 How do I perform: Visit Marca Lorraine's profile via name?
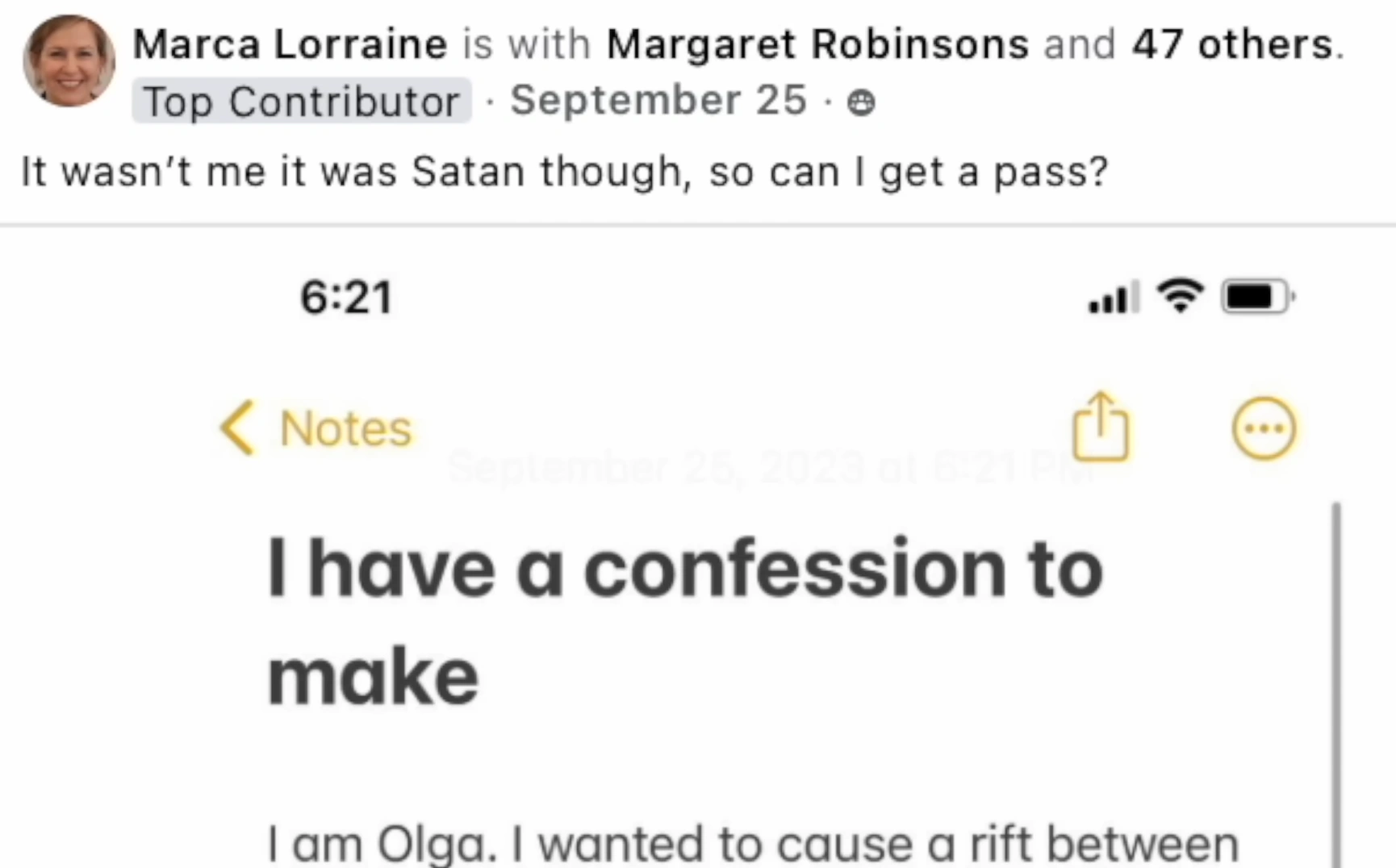click(290, 44)
